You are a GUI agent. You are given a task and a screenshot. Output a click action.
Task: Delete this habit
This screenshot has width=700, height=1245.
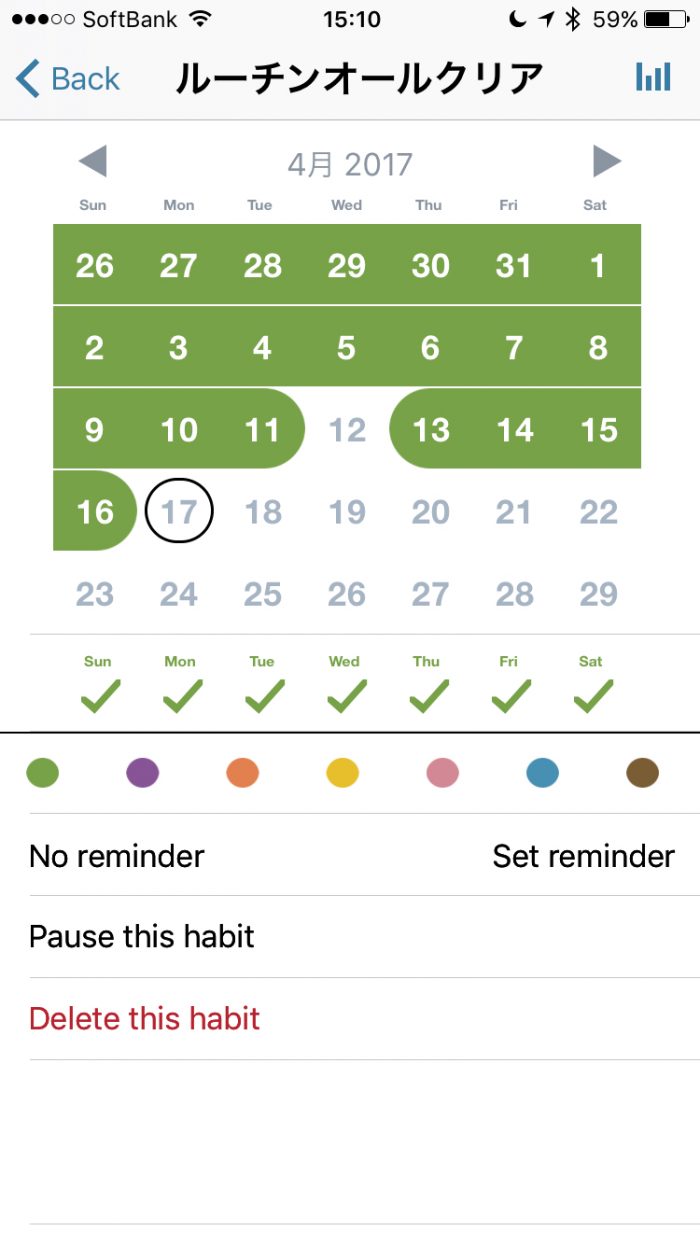145,1019
